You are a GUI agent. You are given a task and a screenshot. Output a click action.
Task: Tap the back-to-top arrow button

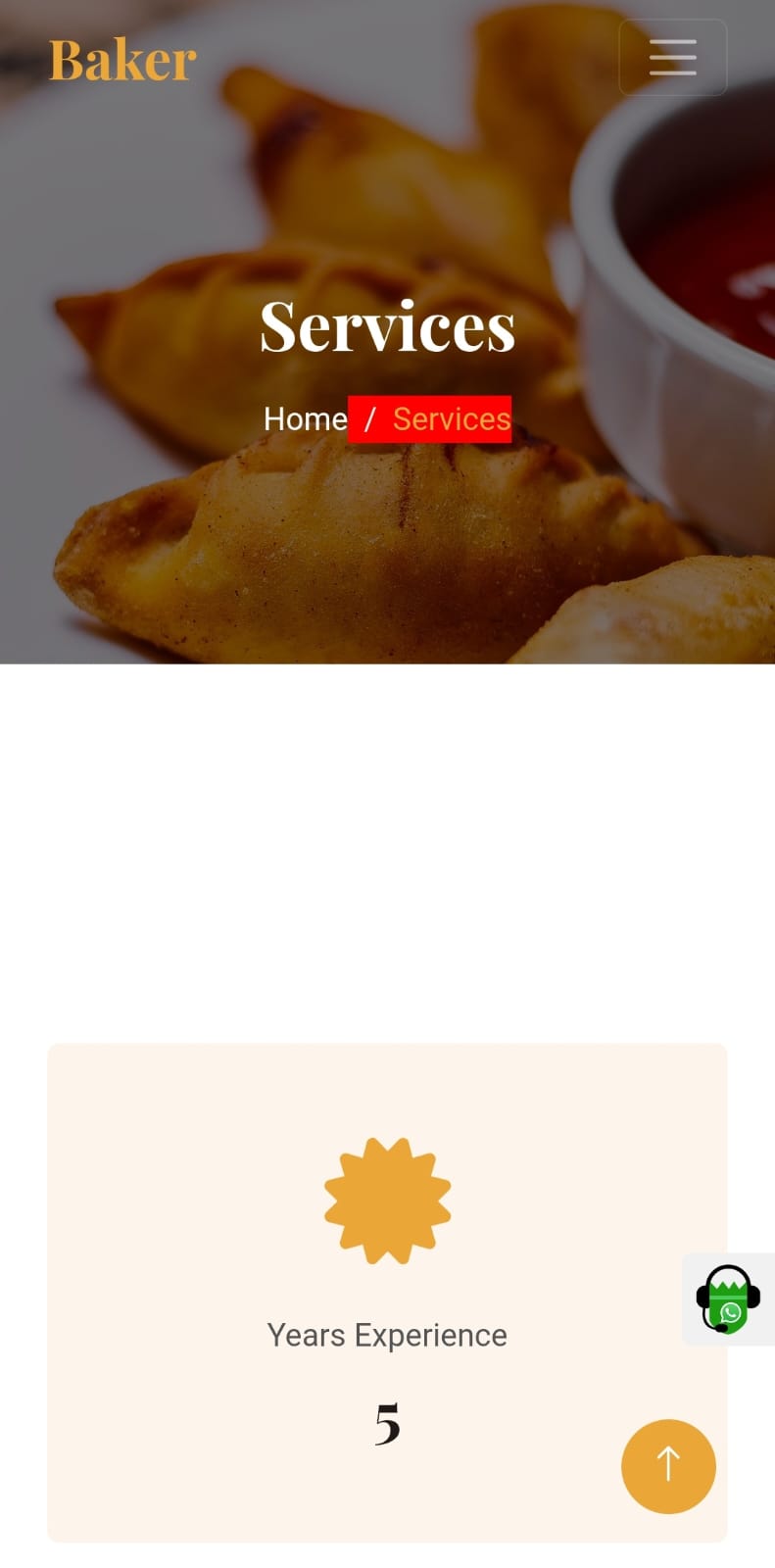coord(668,1466)
